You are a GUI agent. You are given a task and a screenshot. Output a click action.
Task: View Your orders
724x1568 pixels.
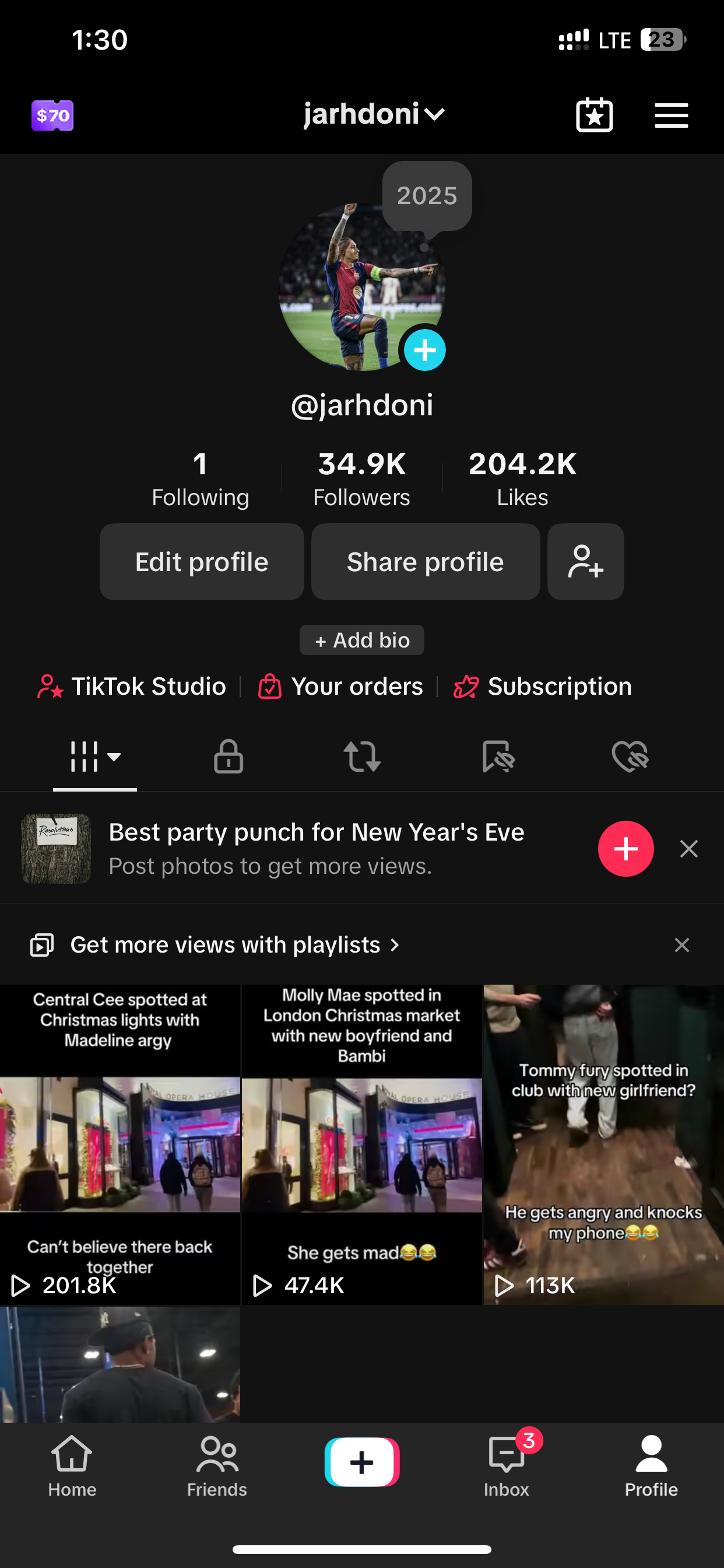340,687
